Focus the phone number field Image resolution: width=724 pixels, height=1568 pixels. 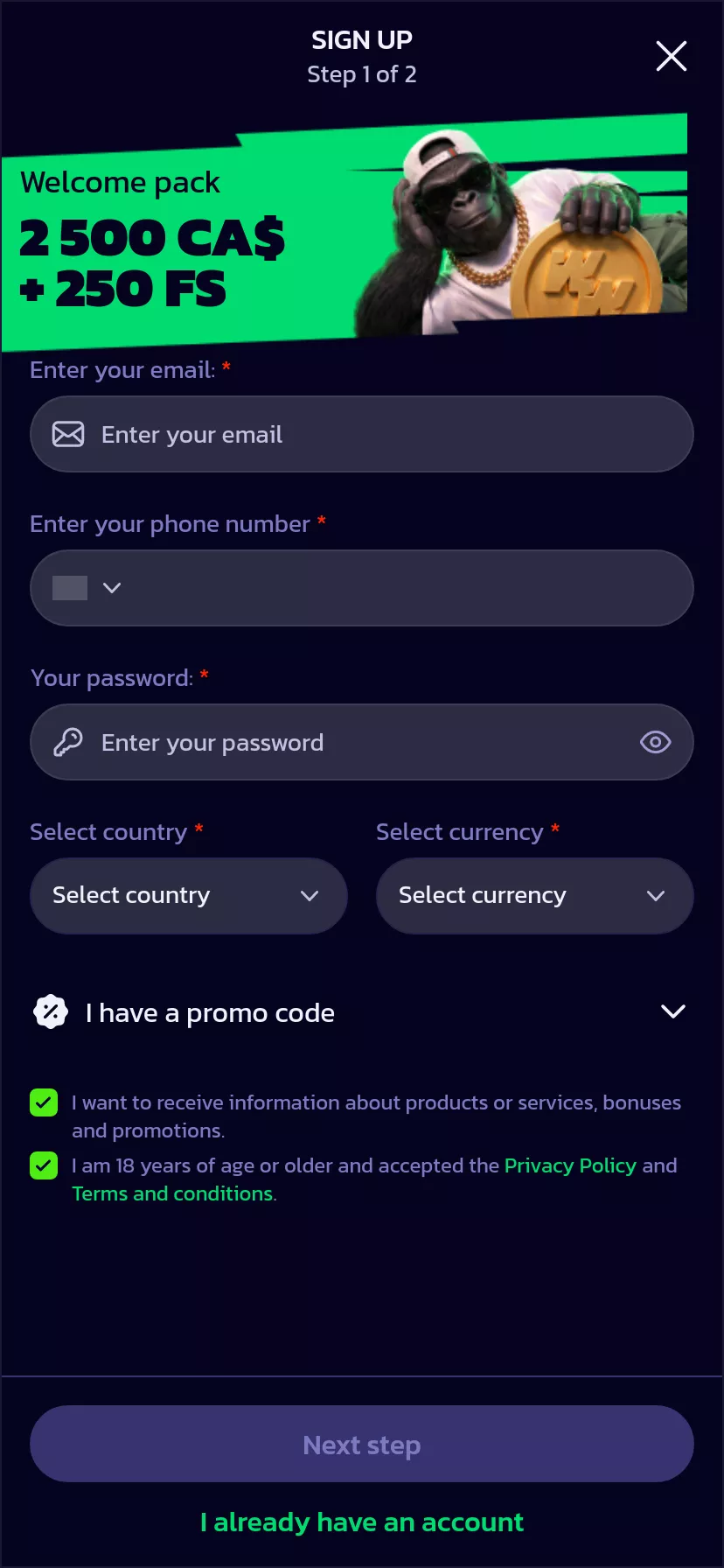[x=411, y=588]
